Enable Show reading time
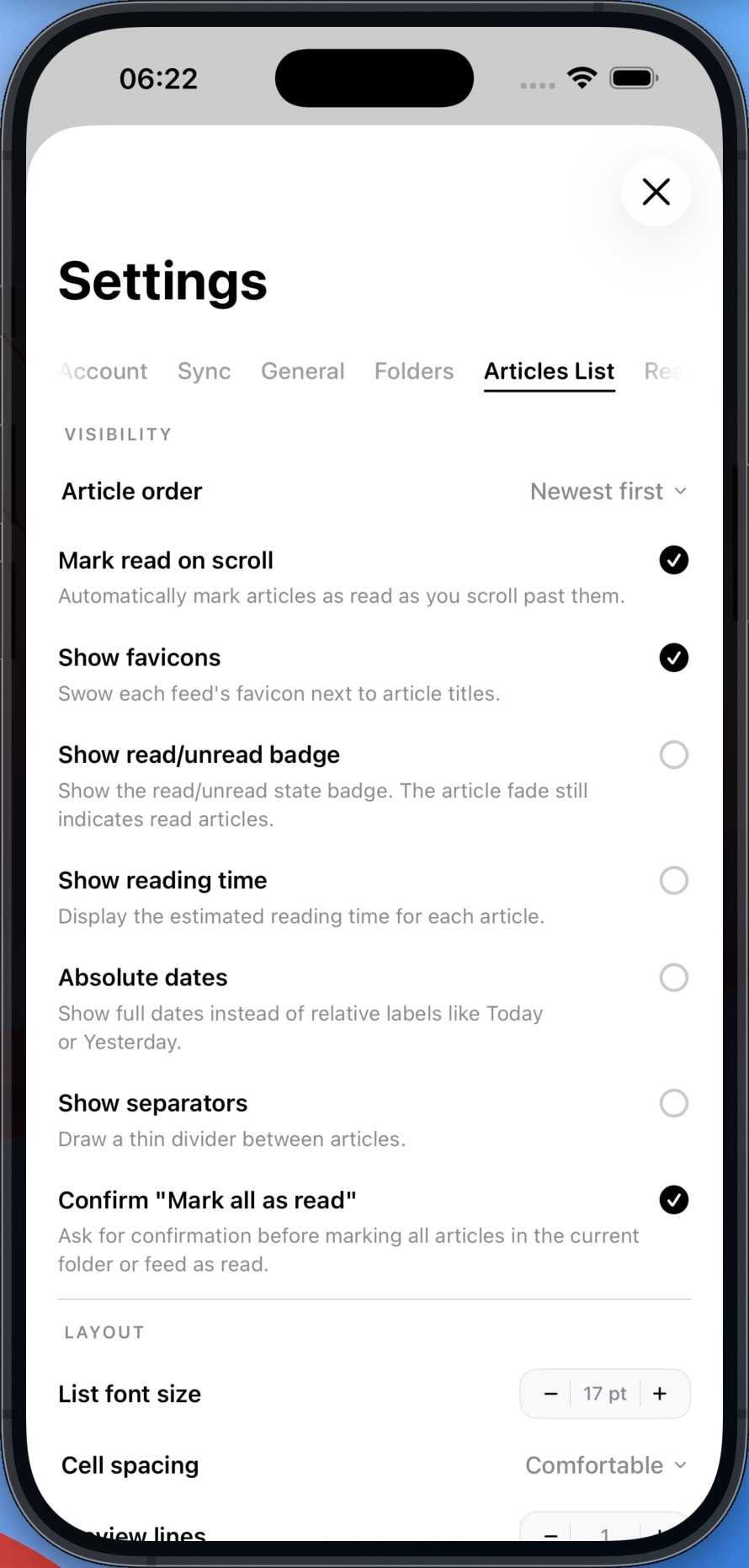 coord(673,880)
